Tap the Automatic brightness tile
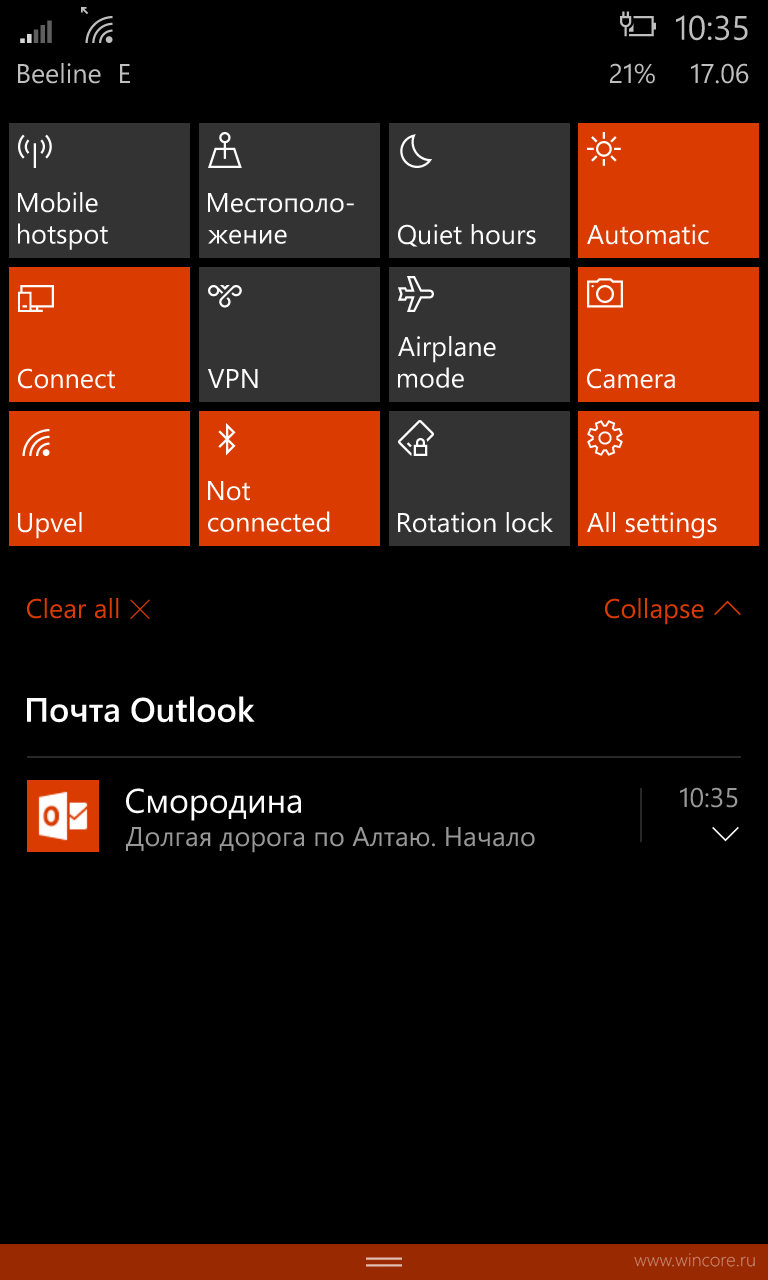768x1280 pixels. (668, 191)
